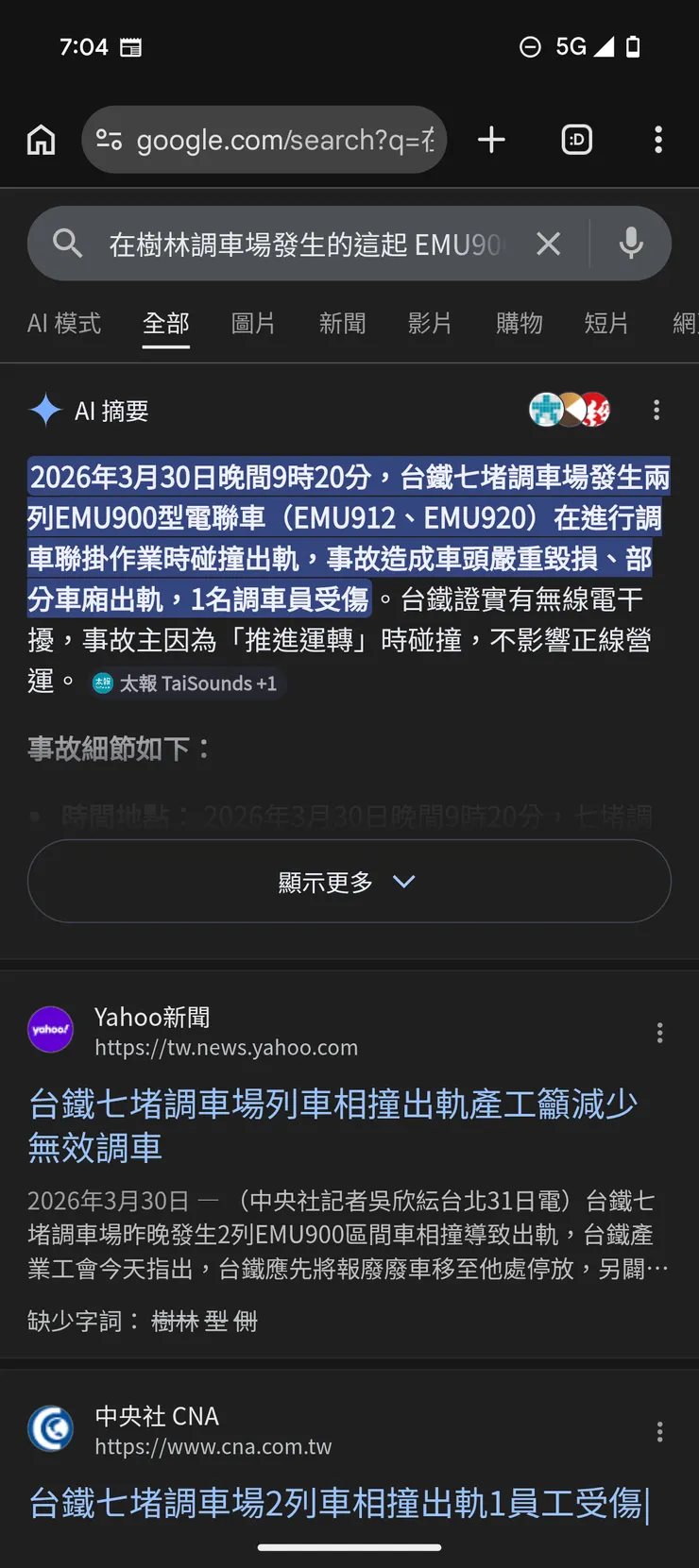
Task: Expand the AI summary with 顯示更多
Action: (x=349, y=881)
